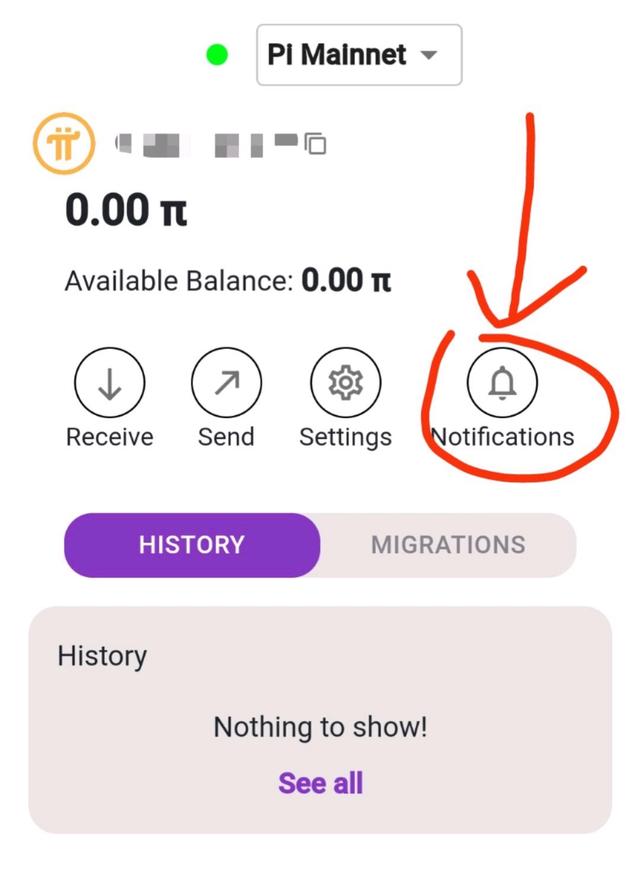The width and height of the screenshot is (640, 894).
Task: Open wallet Settings
Action: coord(345,384)
